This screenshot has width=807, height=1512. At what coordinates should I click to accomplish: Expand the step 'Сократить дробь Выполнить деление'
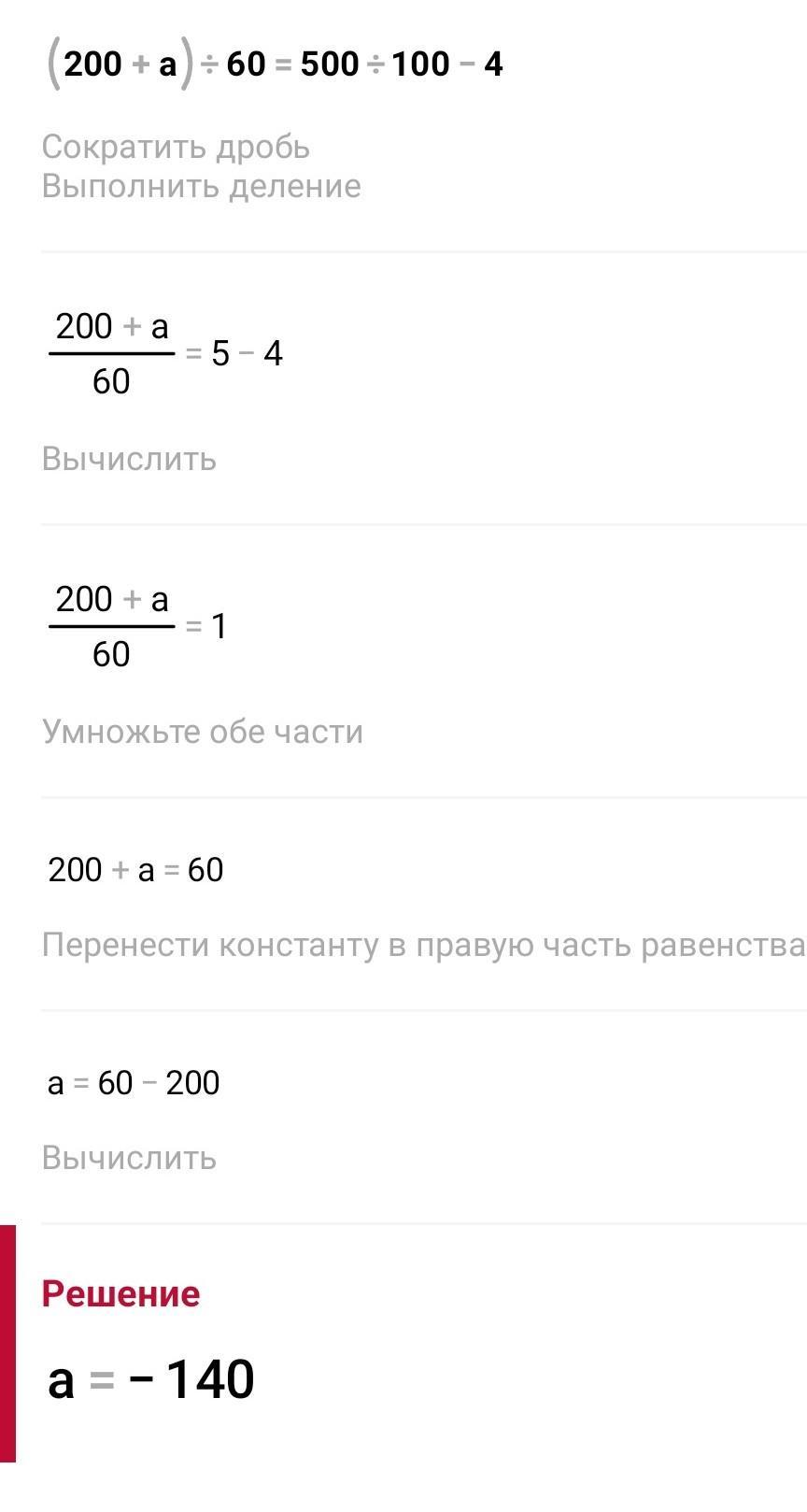point(201,166)
